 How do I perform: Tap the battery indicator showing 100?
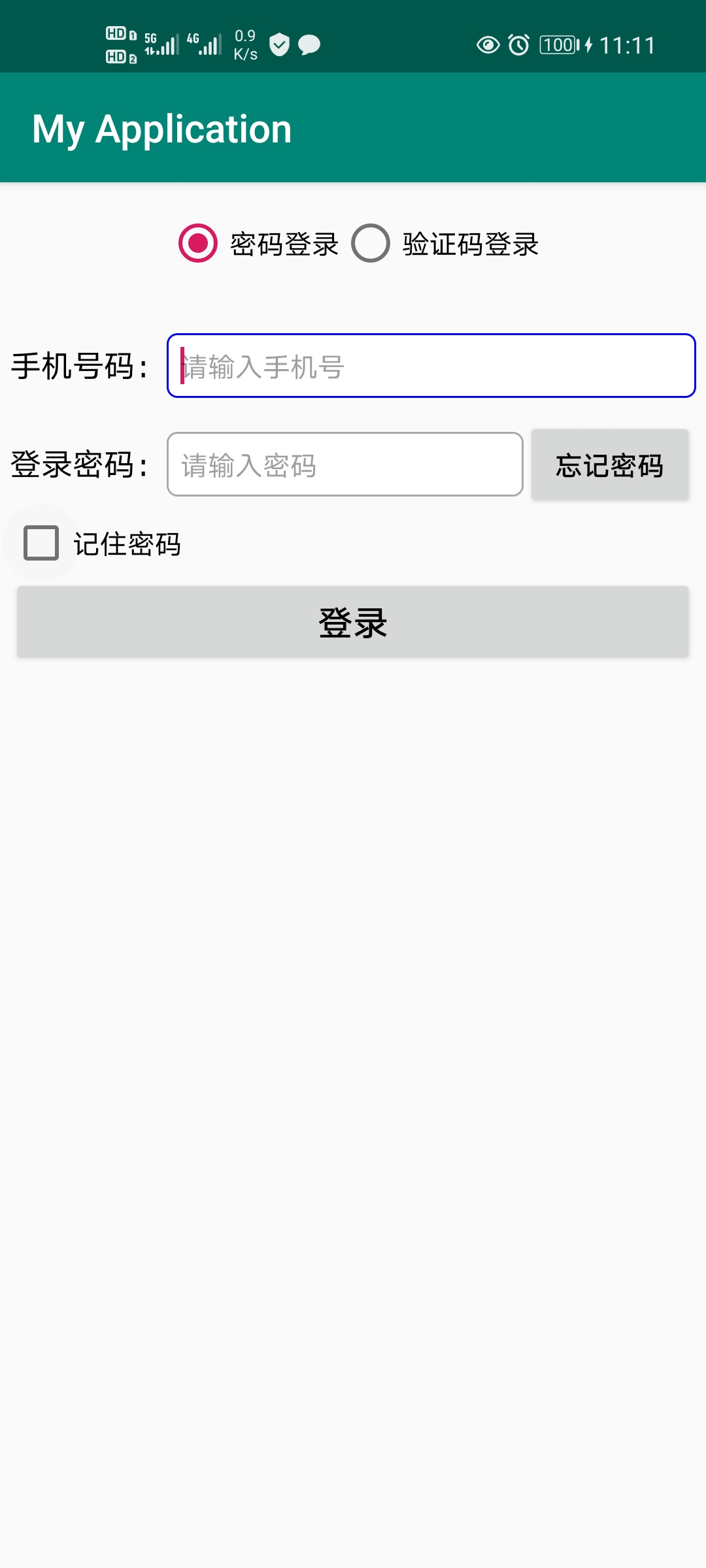point(556,44)
